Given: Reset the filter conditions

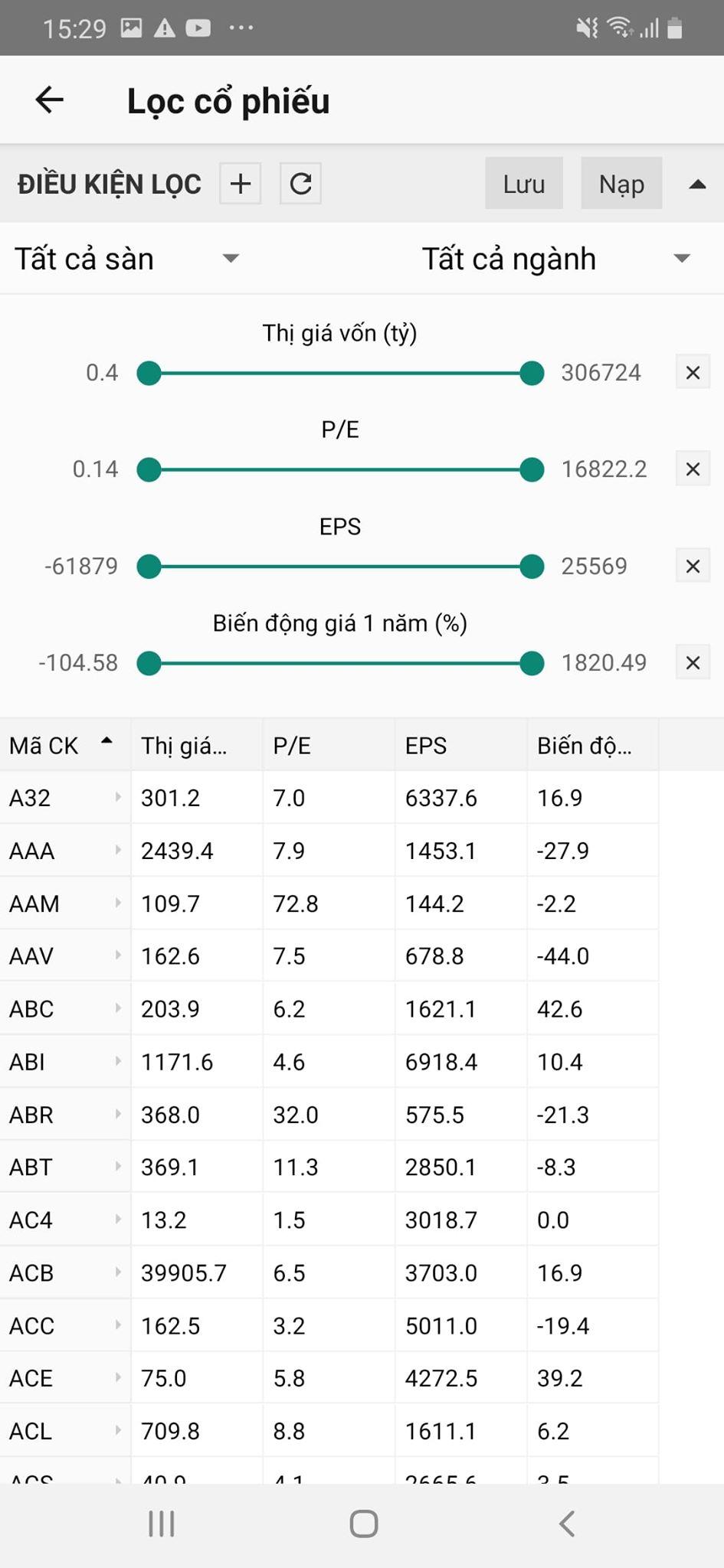Looking at the screenshot, I should coord(300,184).
